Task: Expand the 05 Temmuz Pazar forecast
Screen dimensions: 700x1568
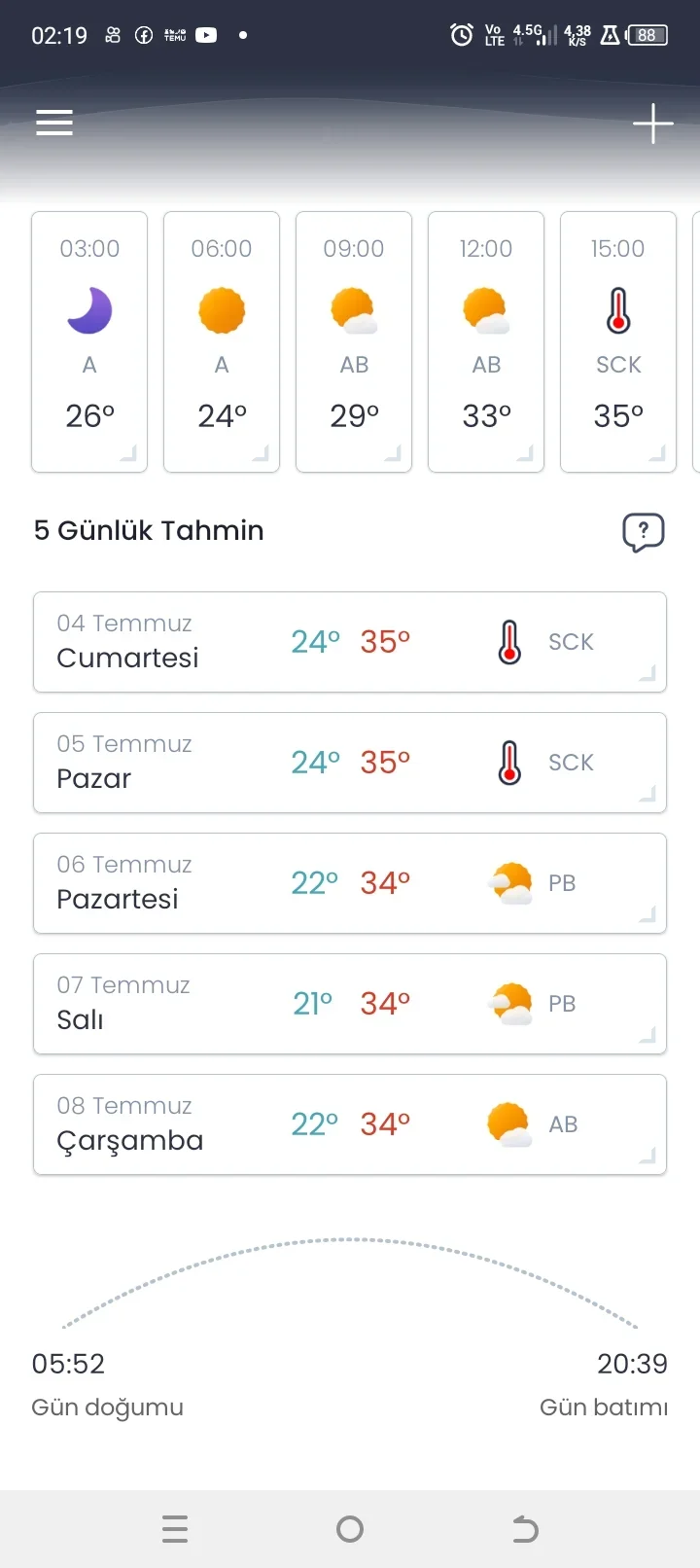Action: click(x=350, y=763)
